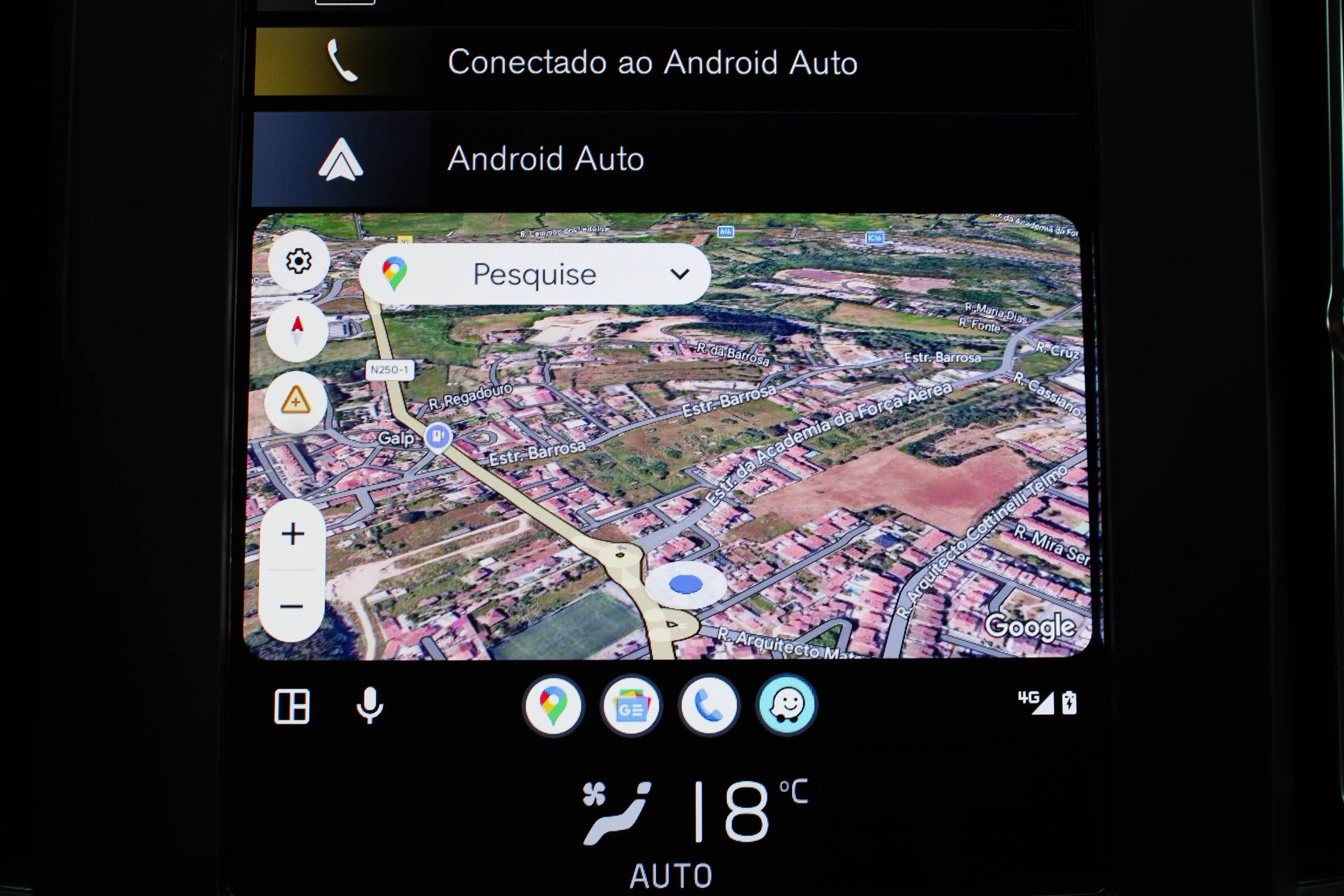The width and height of the screenshot is (1344, 896).
Task: Tap the compass to reorient map
Action: (x=297, y=332)
